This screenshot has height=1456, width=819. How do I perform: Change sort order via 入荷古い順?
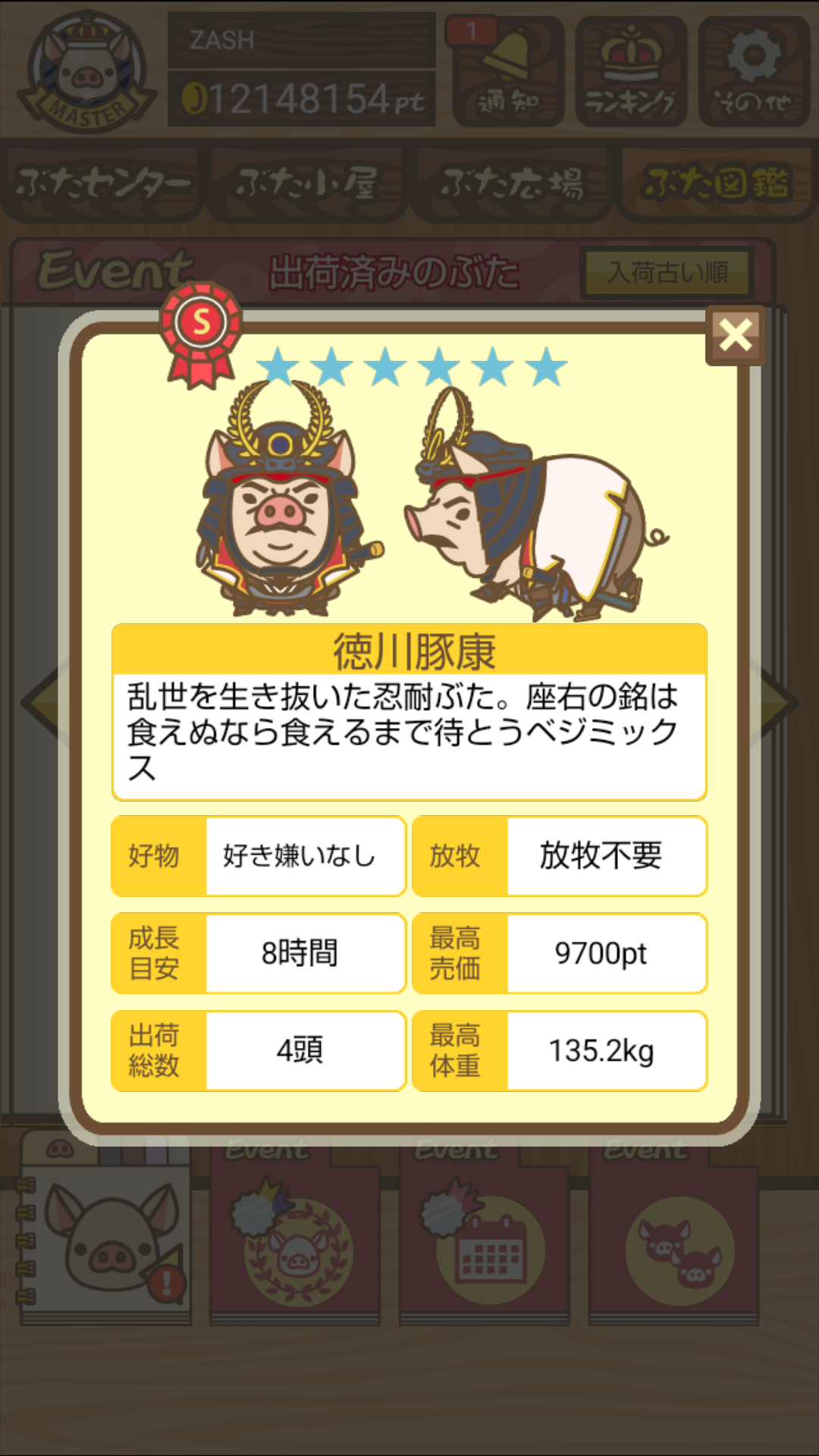coord(667,272)
